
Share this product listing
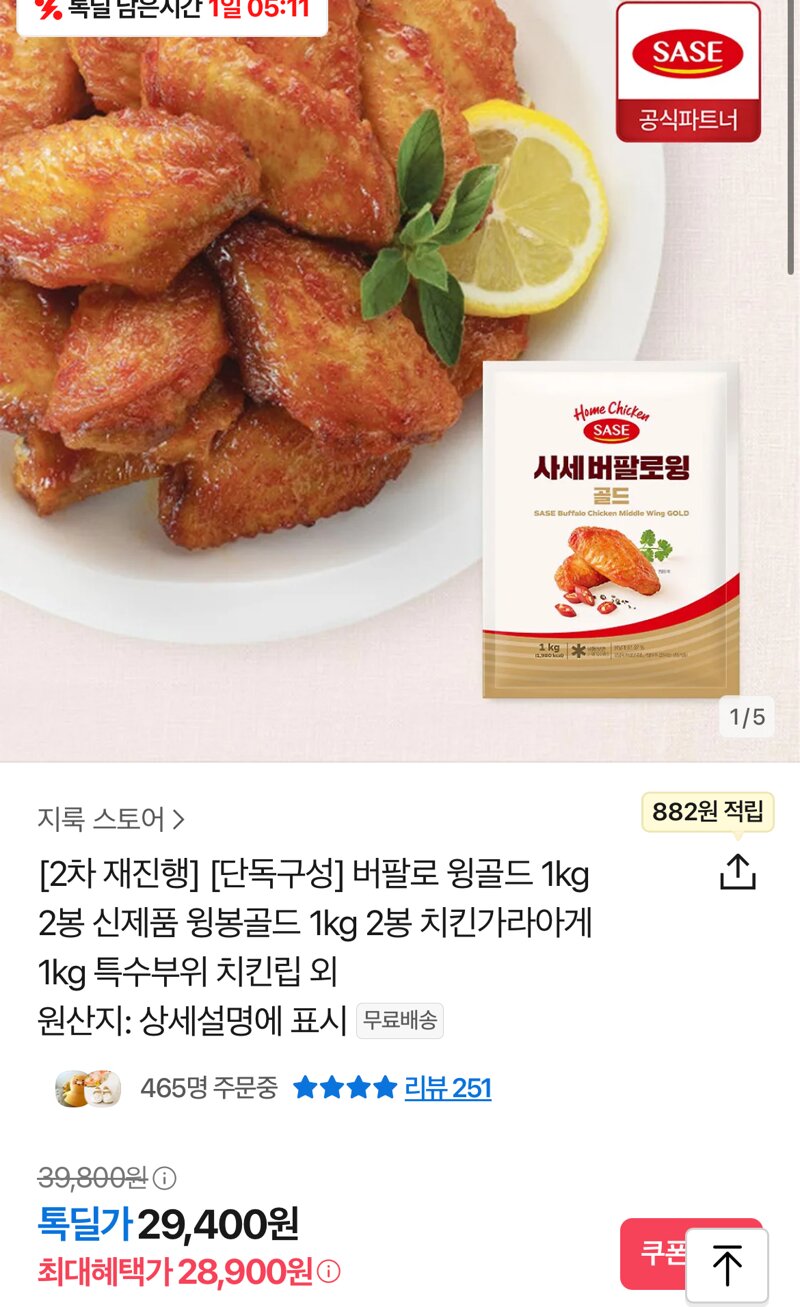coord(738,871)
